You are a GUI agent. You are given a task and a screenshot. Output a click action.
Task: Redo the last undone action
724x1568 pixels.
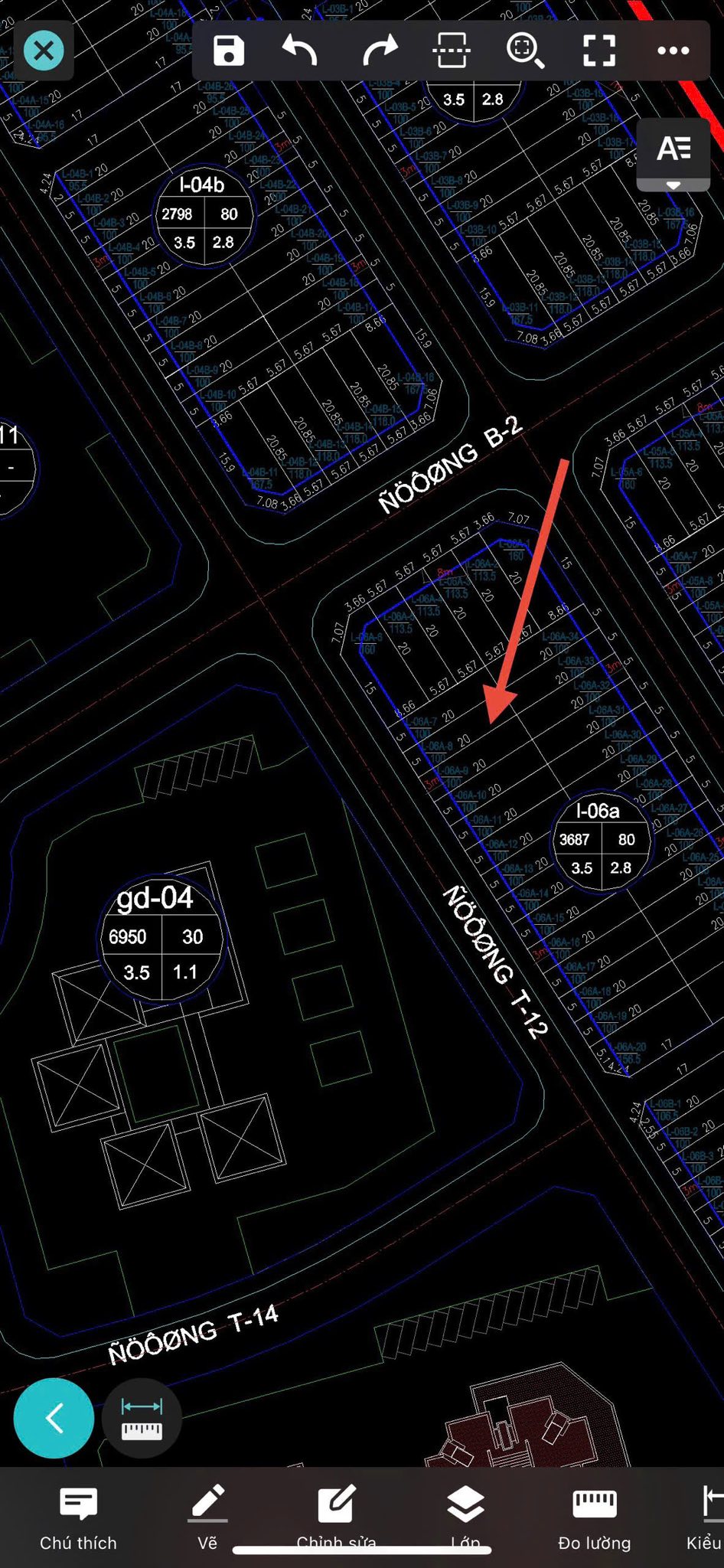[380, 51]
